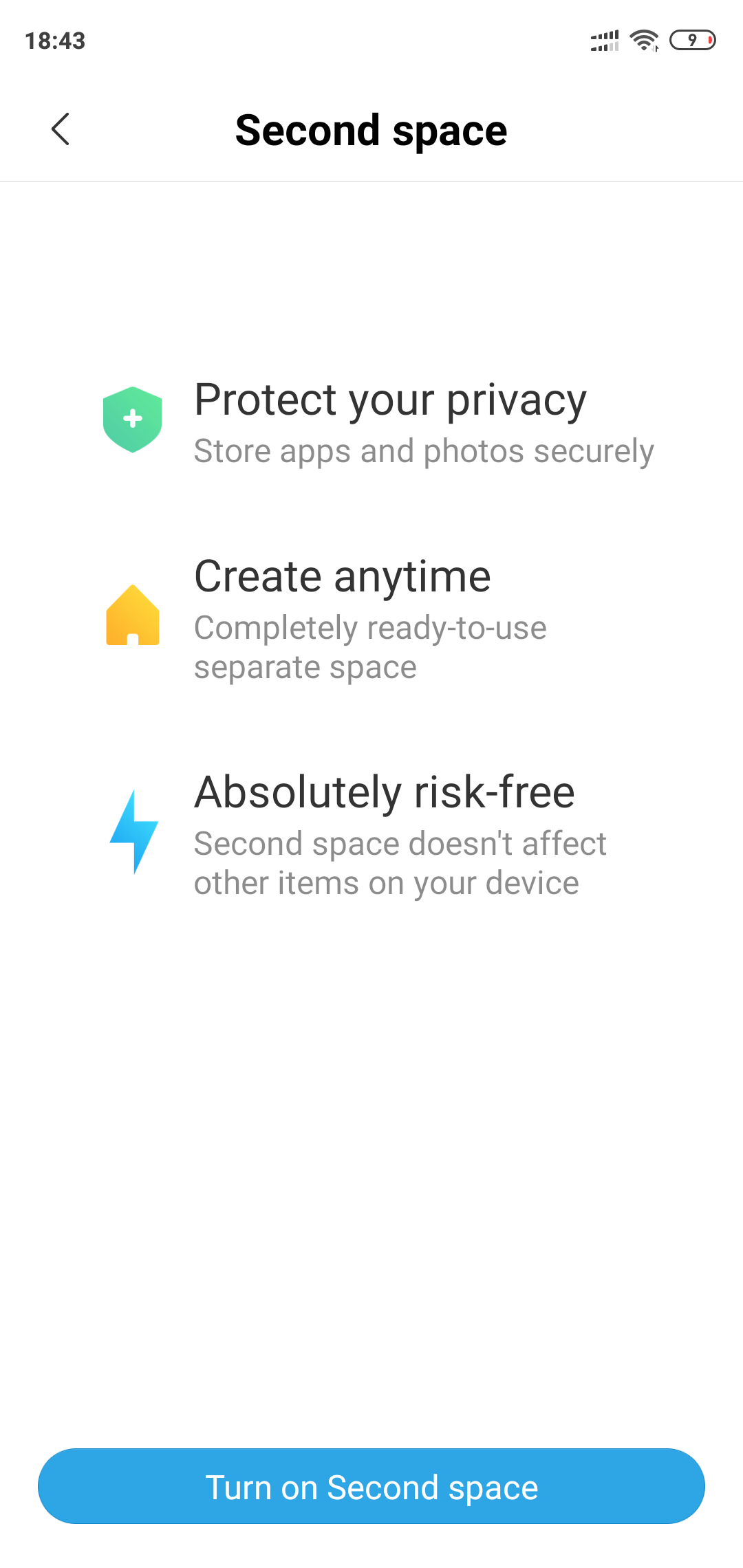The height and width of the screenshot is (1568, 743).
Task: Tap Turn on Second space button
Action: click(371, 1487)
